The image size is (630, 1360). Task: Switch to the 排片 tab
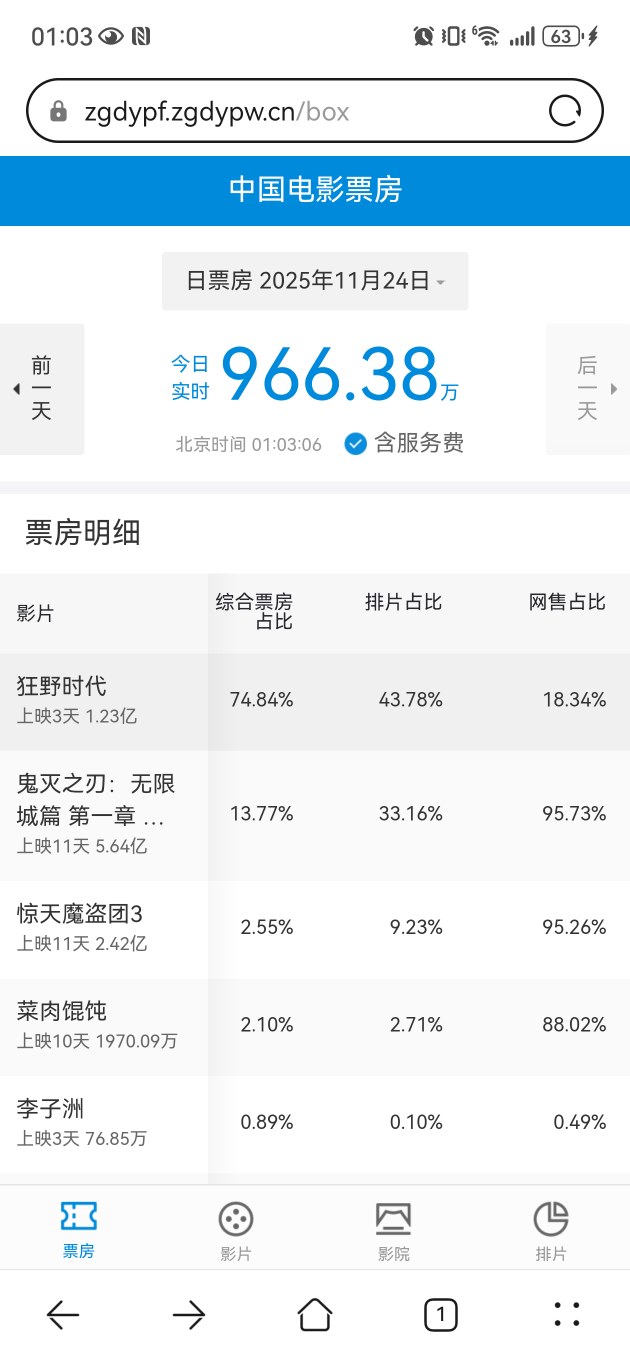(551, 1231)
